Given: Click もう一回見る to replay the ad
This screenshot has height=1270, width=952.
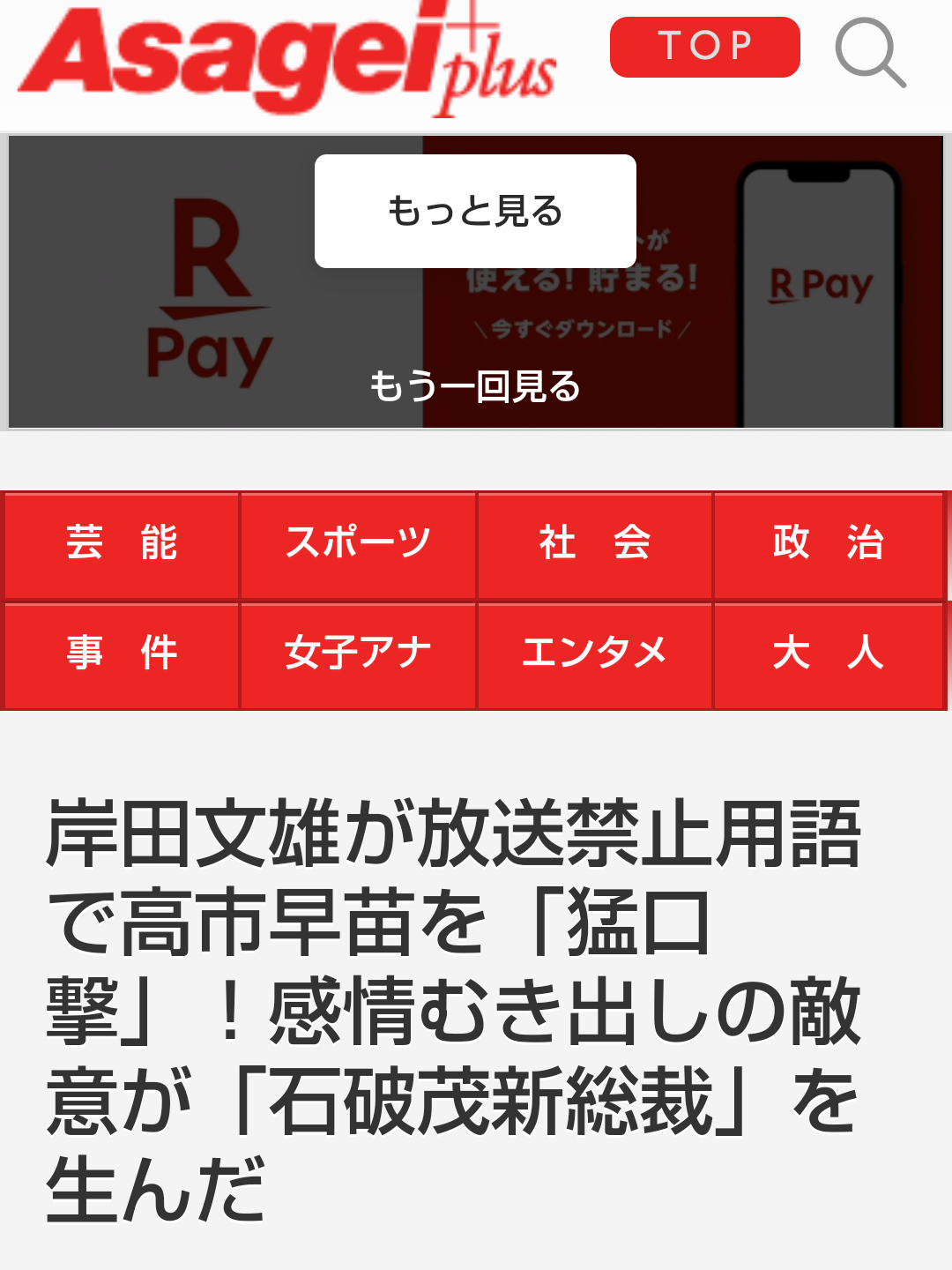Looking at the screenshot, I should [476, 385].
